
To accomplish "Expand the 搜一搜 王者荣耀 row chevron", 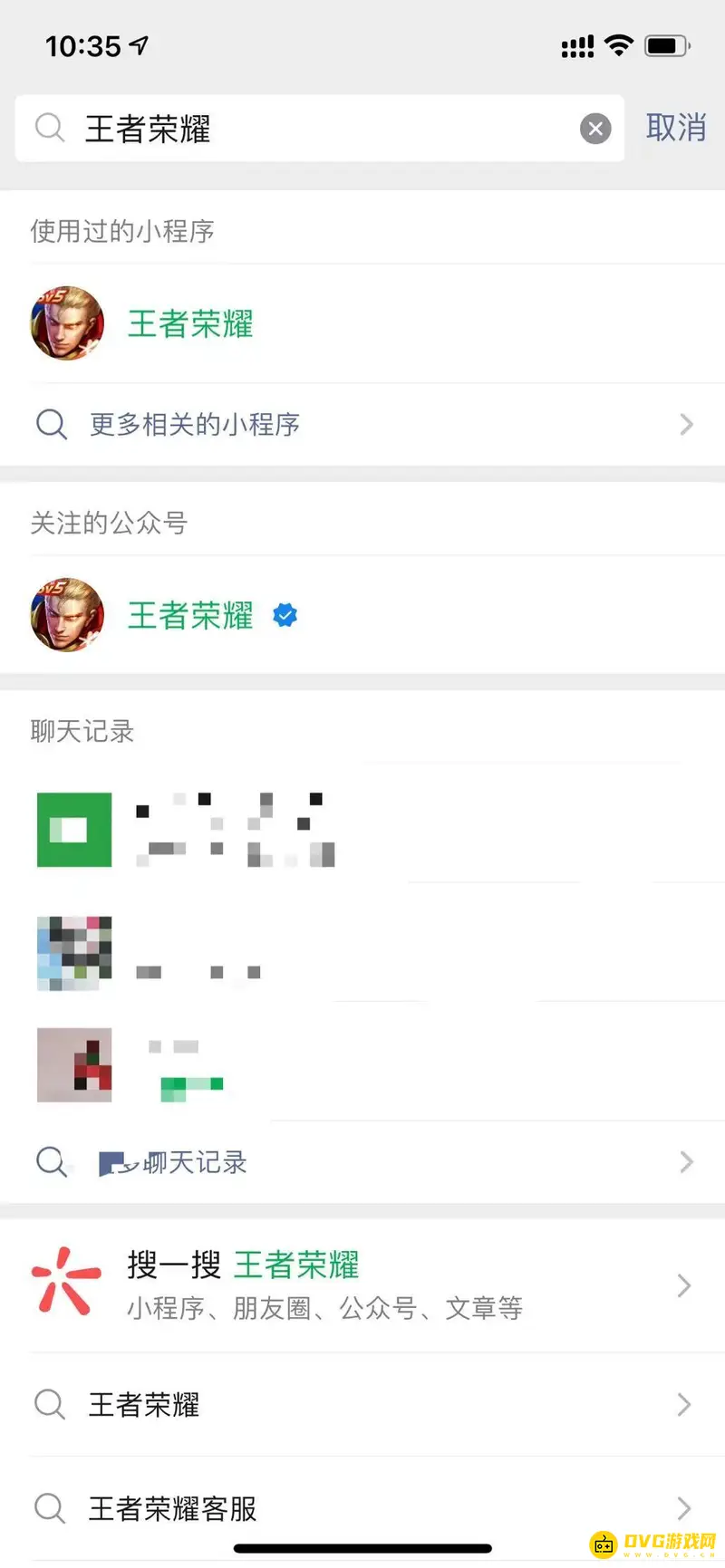I will [x=687, y=1284].
